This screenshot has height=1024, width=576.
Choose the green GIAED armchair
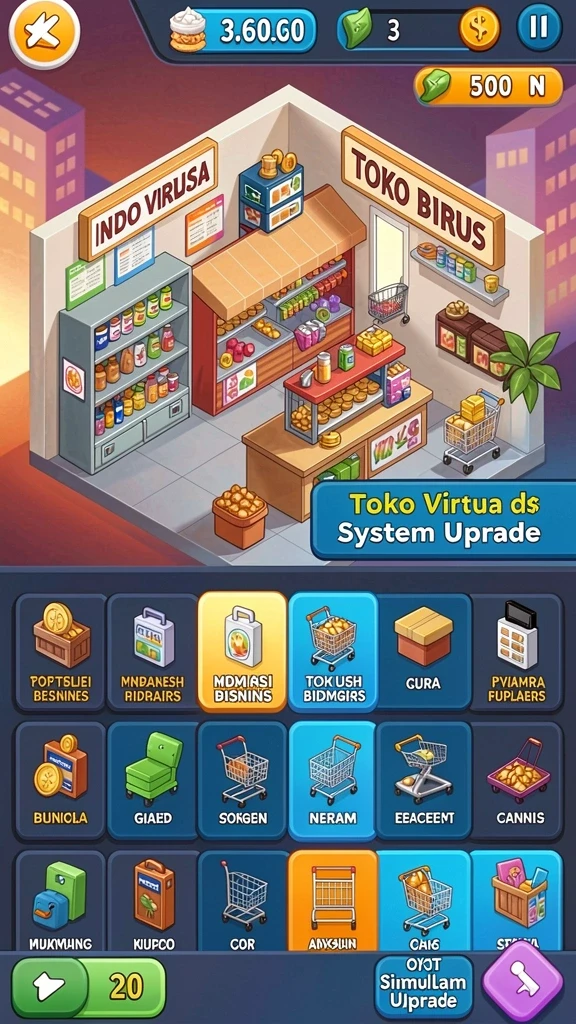pos(152,780)
